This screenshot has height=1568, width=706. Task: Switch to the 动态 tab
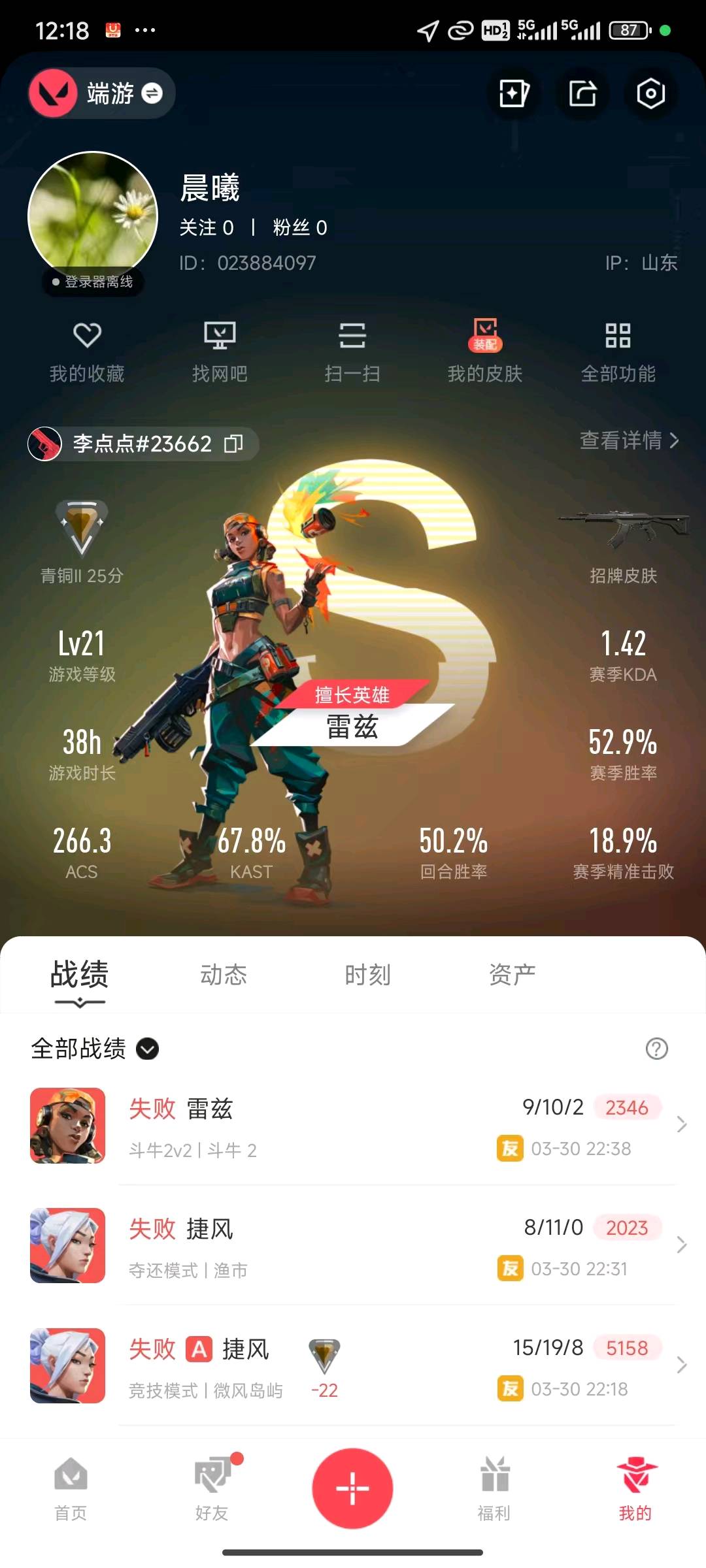(224, 975)
